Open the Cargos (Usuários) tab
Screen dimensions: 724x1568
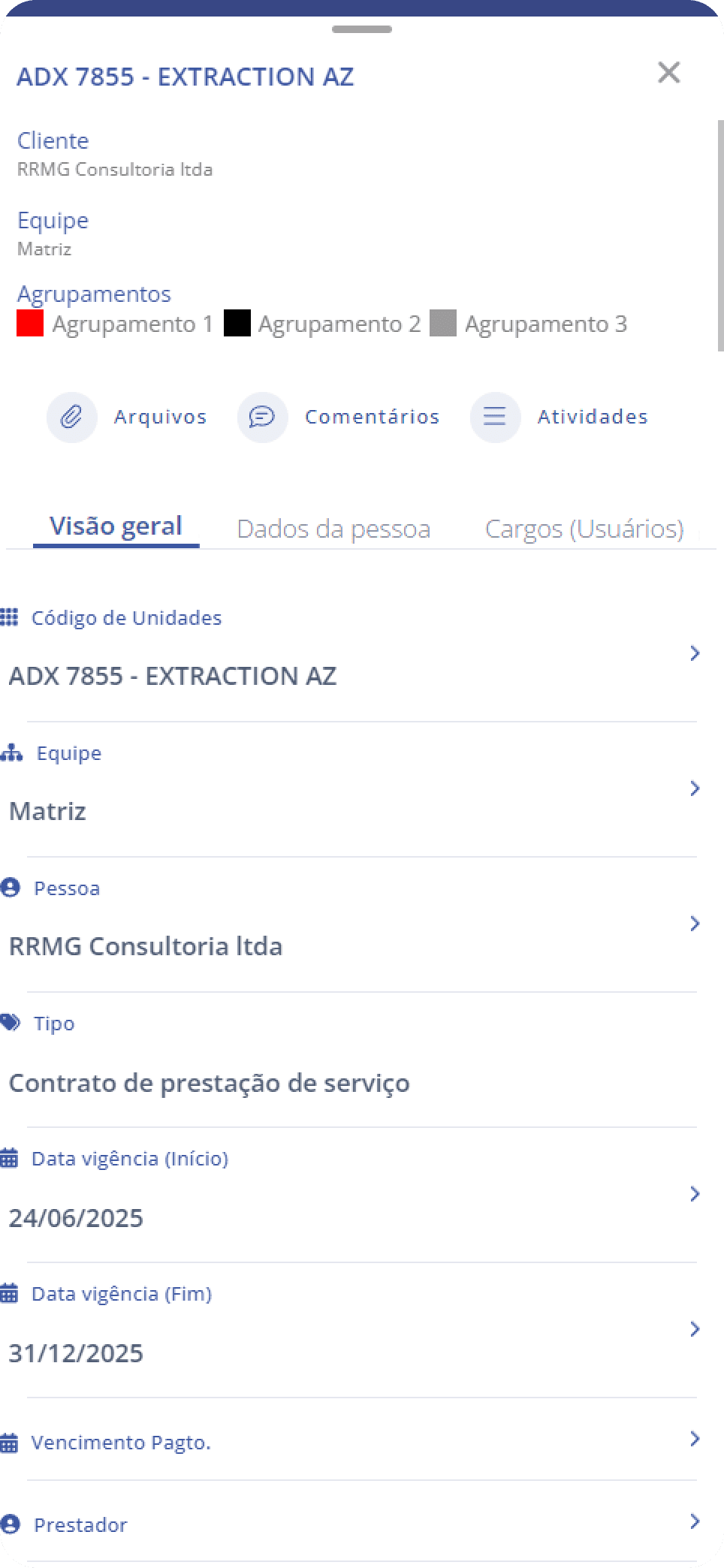click(x=585, y=528)
